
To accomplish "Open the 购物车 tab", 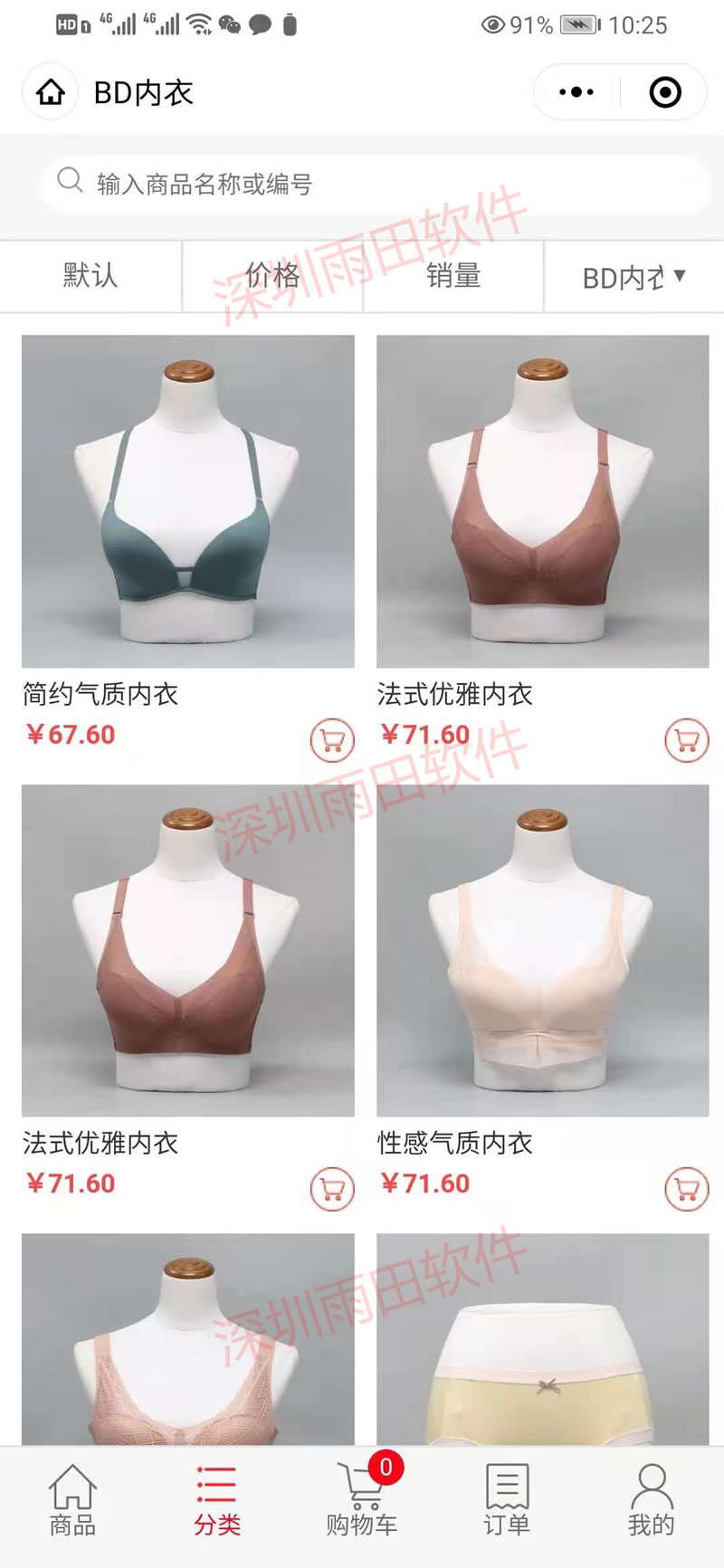I will point(362,1501).
